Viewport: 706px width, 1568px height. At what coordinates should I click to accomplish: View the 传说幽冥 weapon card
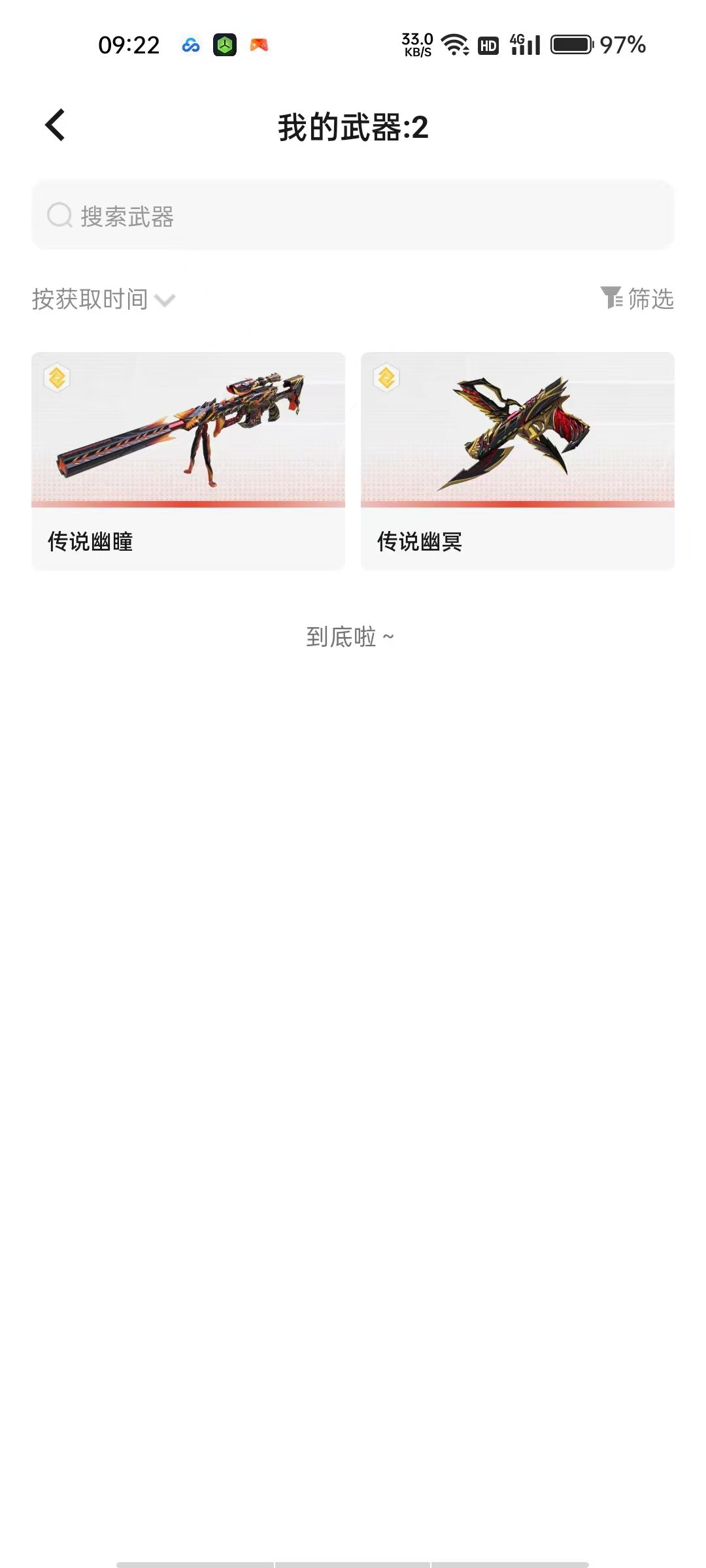tap(517, 461)
